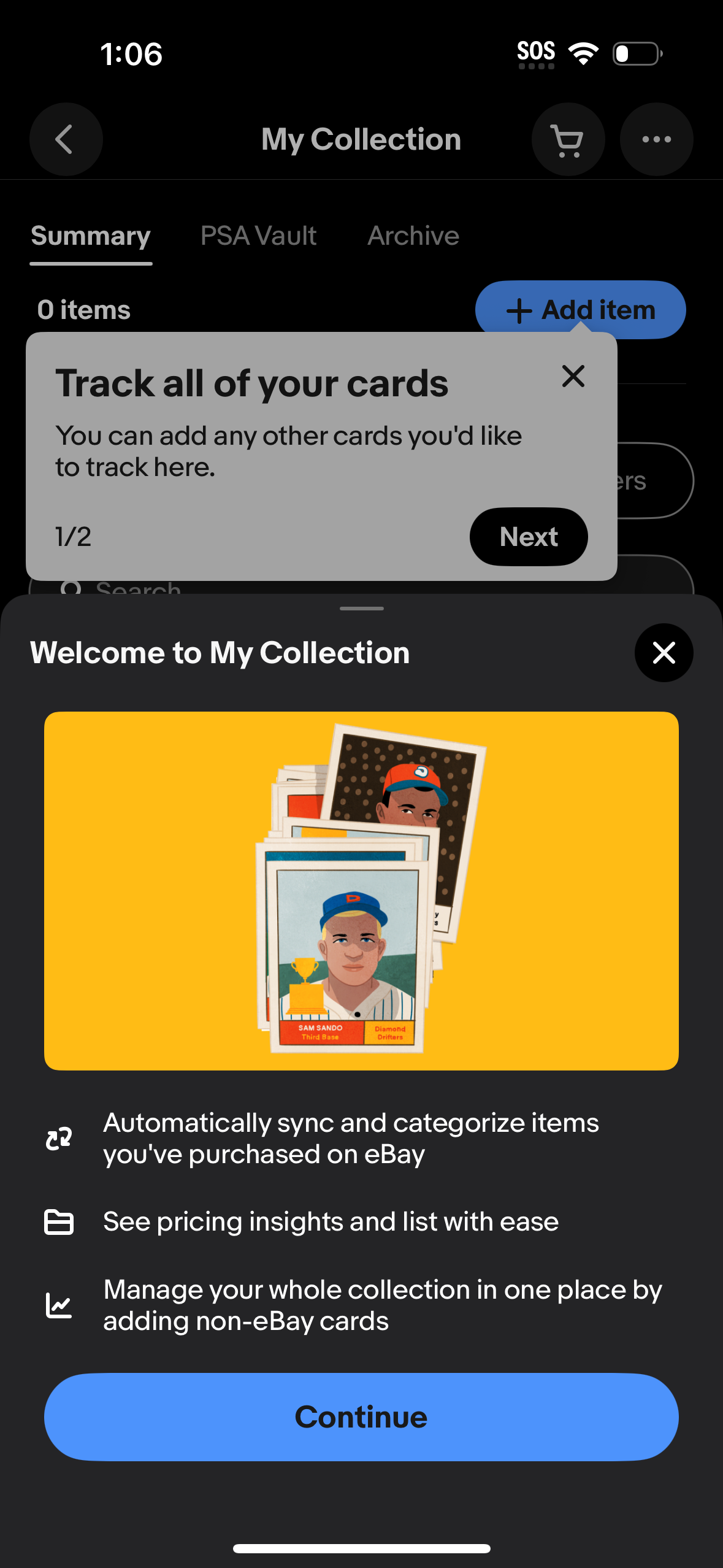Dismiss the Track all cards tooltip

[x=573, y=376]
